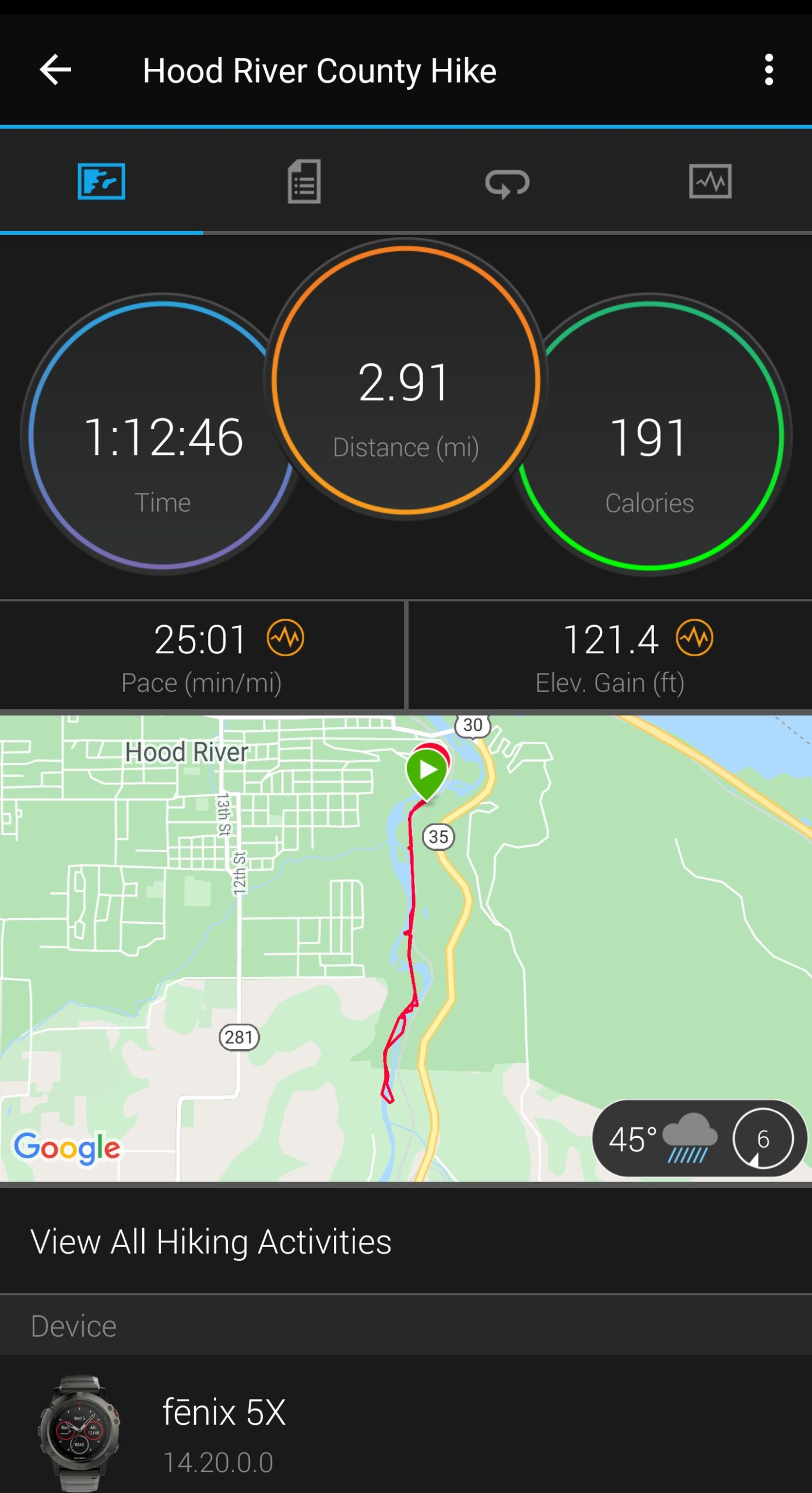Open View All Hiking Activities

pyautogui.click(x=211, y=1242)
